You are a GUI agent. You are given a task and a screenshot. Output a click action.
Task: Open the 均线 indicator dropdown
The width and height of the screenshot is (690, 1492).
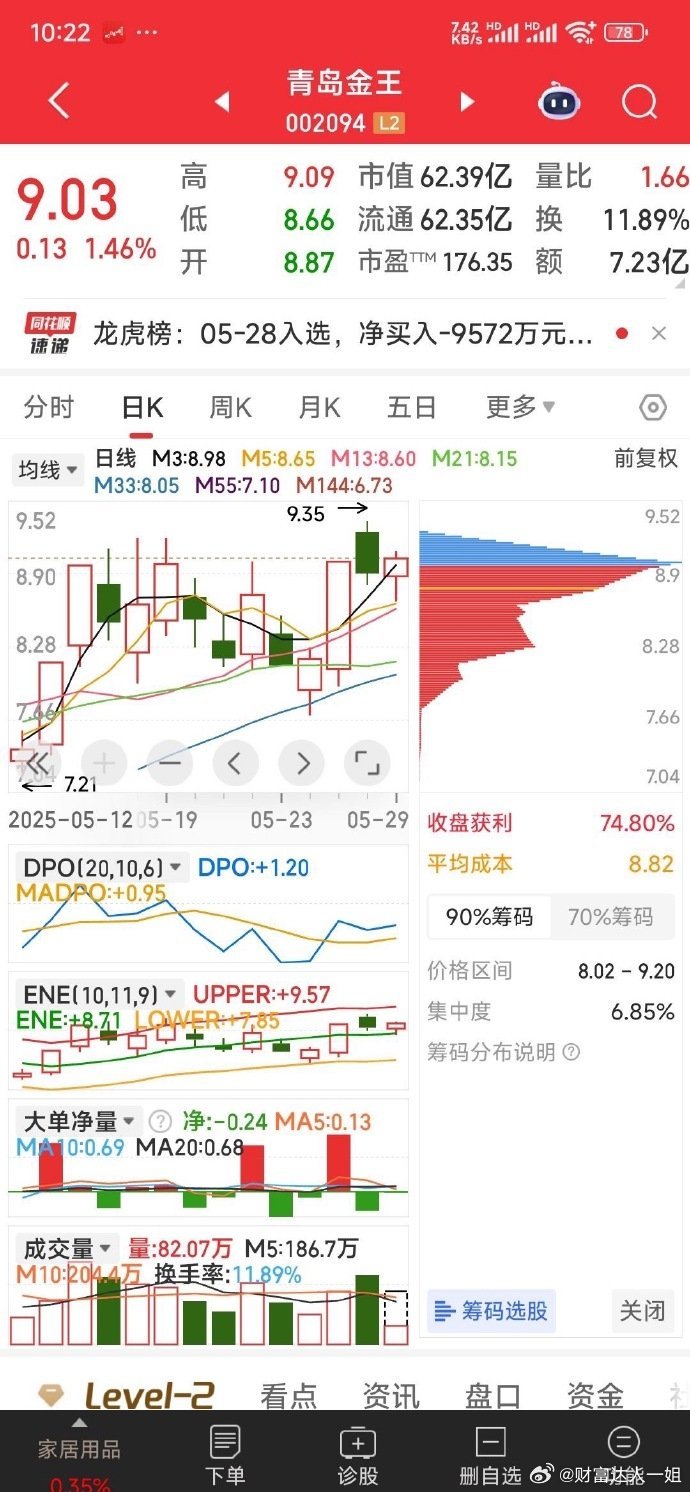[47, 469]
